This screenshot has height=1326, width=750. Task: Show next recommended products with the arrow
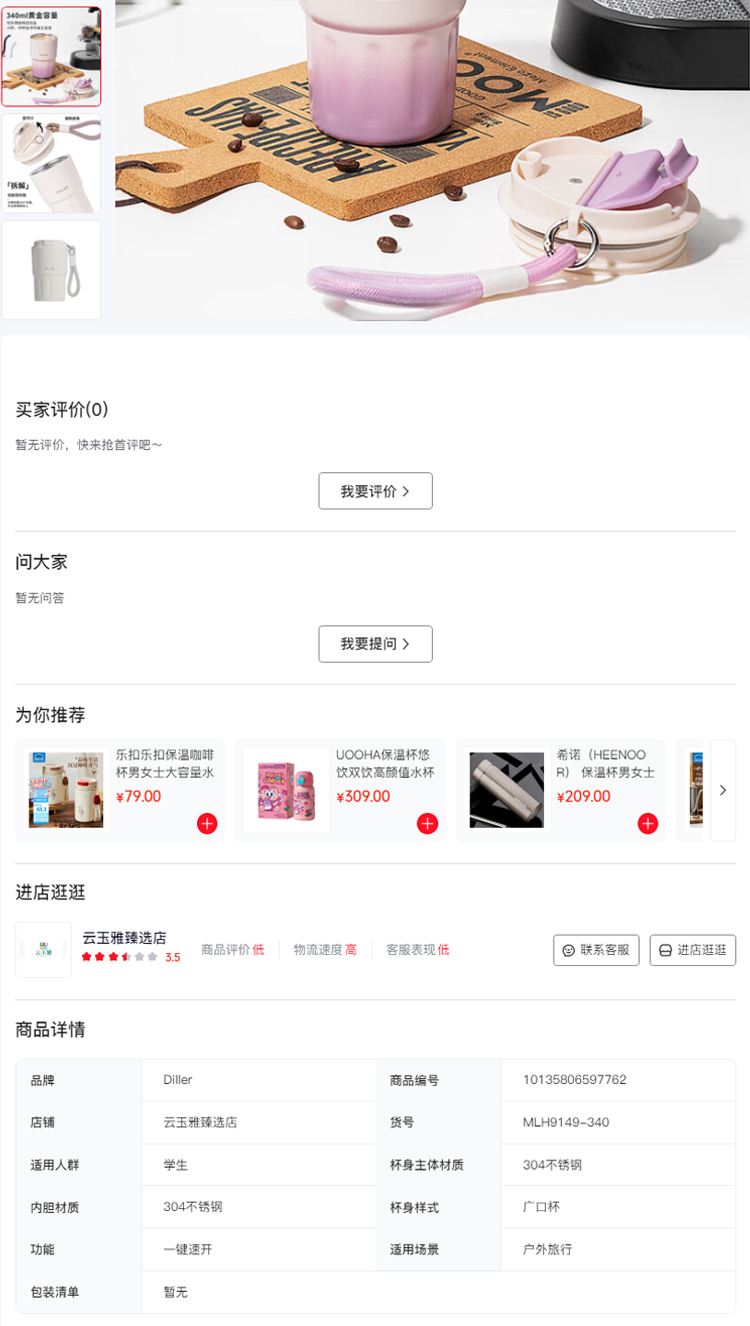pos(723,790)
